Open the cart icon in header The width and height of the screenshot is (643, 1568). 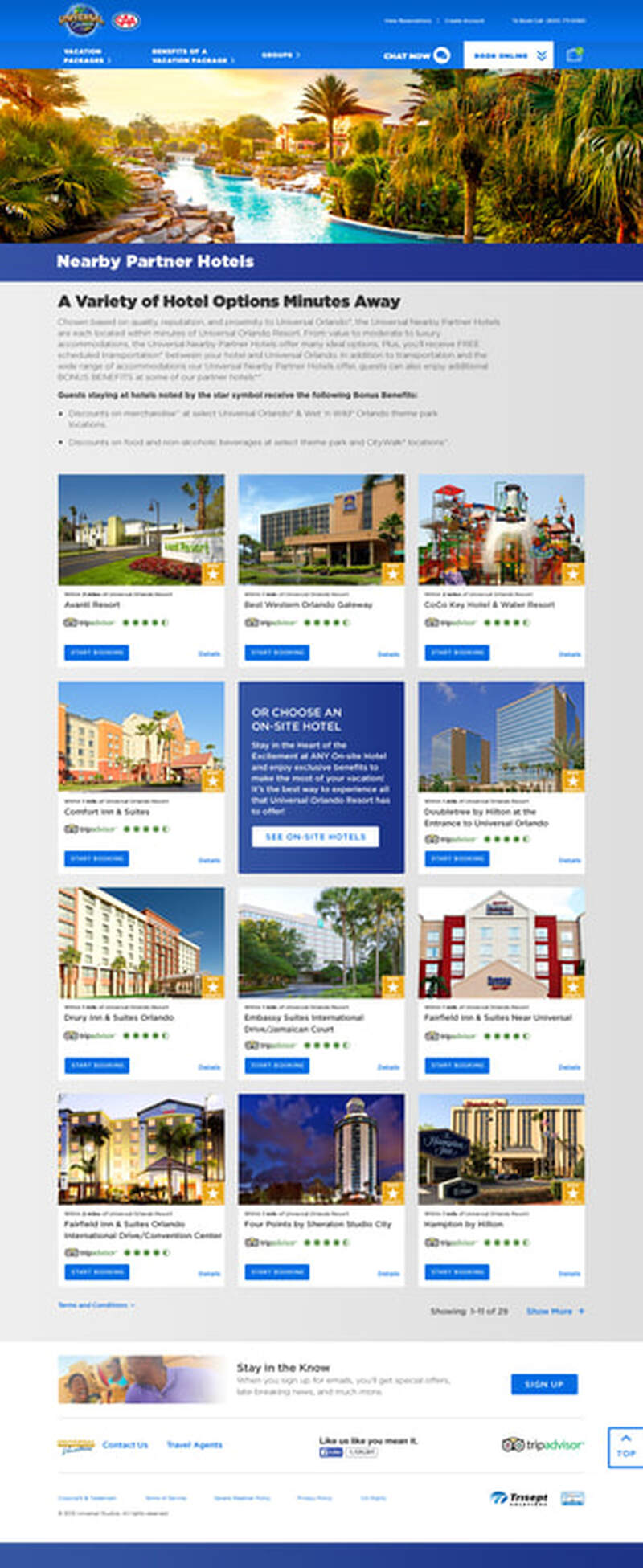574,55
